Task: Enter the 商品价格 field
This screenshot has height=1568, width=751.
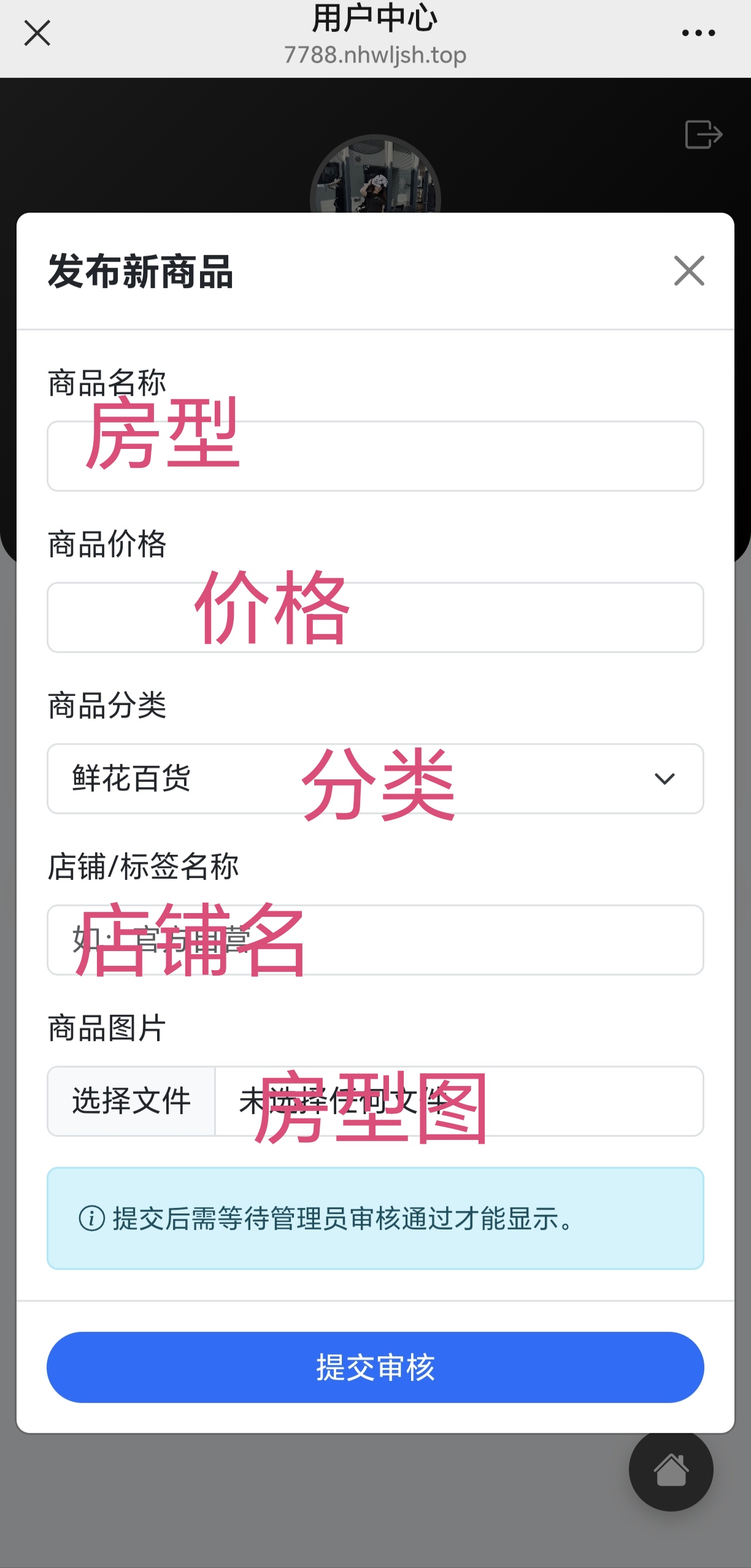Action: click(375, 618)
